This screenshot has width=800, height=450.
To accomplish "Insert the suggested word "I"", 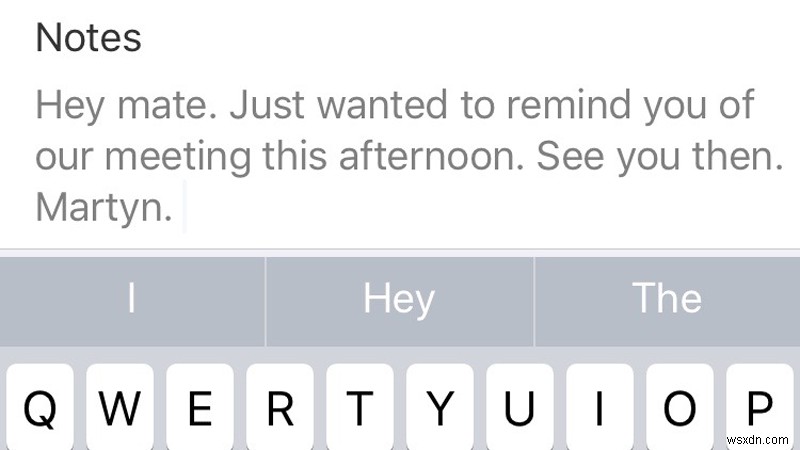I will (131, 298).
